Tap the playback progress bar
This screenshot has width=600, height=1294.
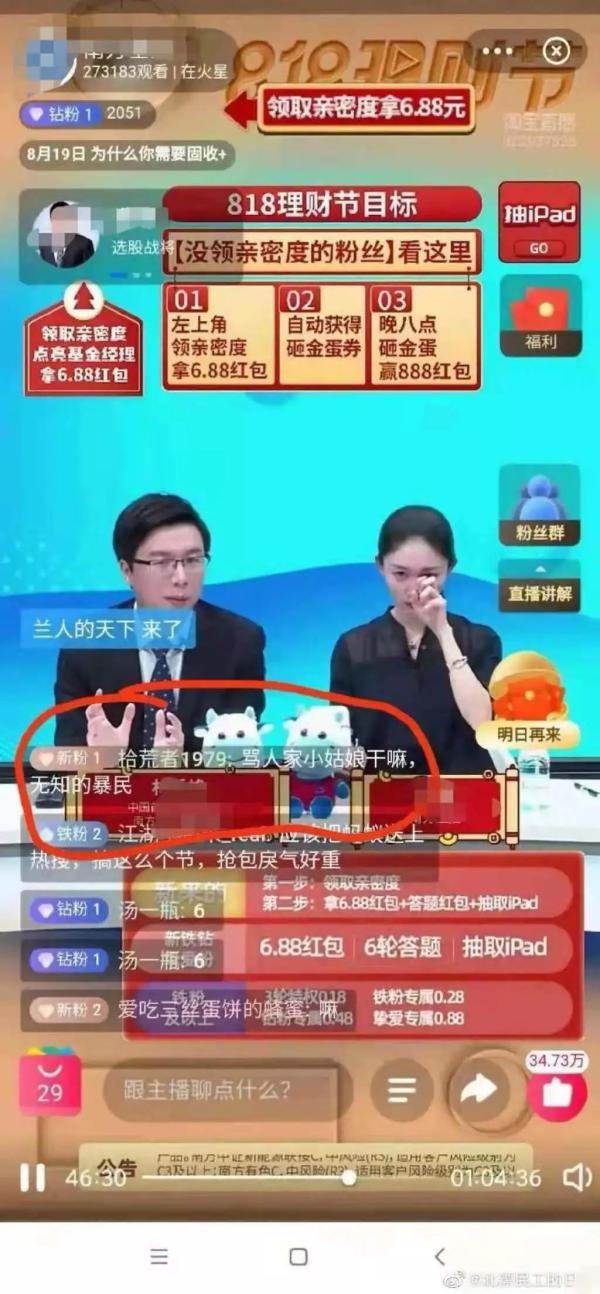tap(290, 1177)
